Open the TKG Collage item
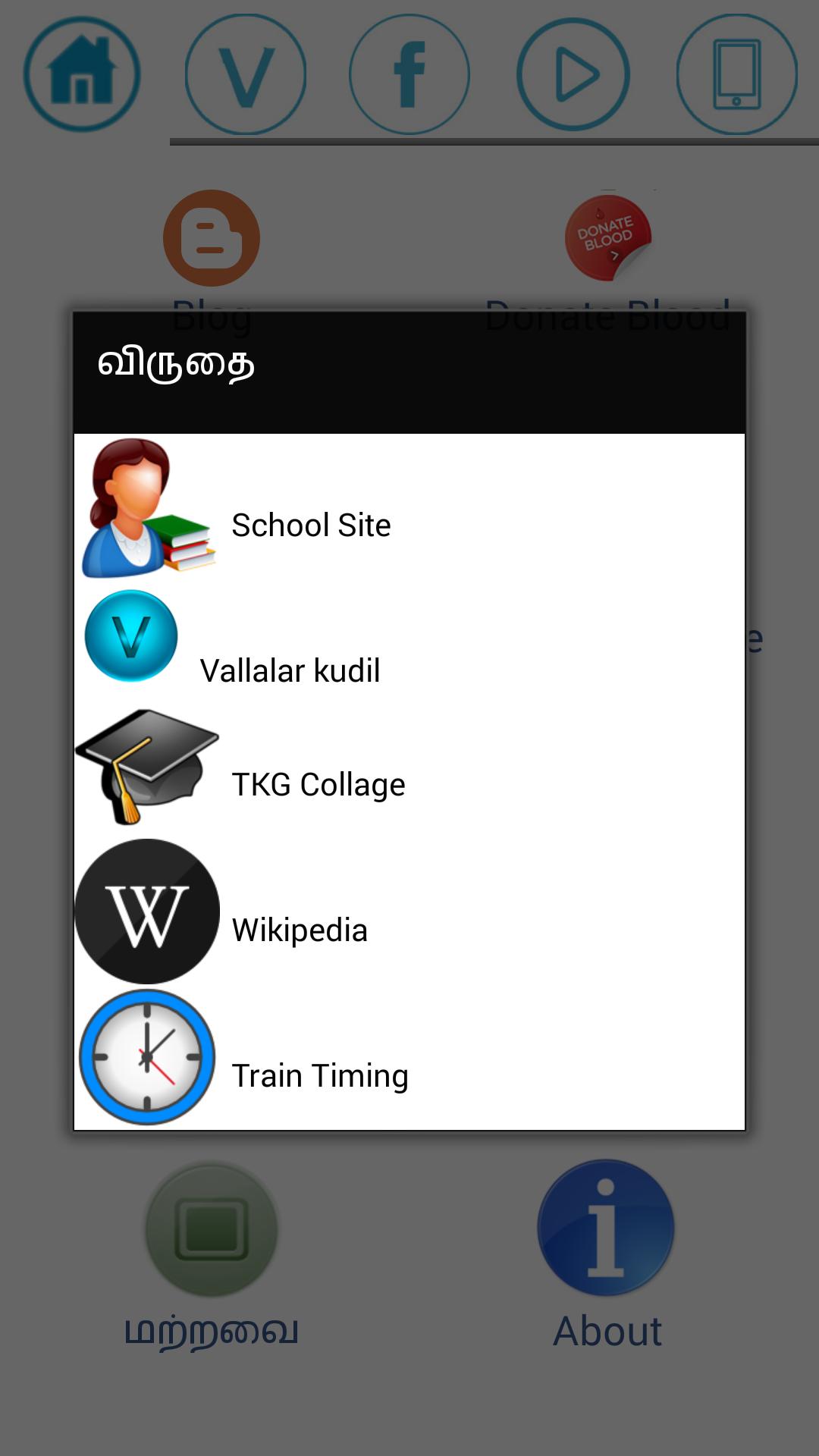This screenshot has height=1456, width=819. pos(318,784)
